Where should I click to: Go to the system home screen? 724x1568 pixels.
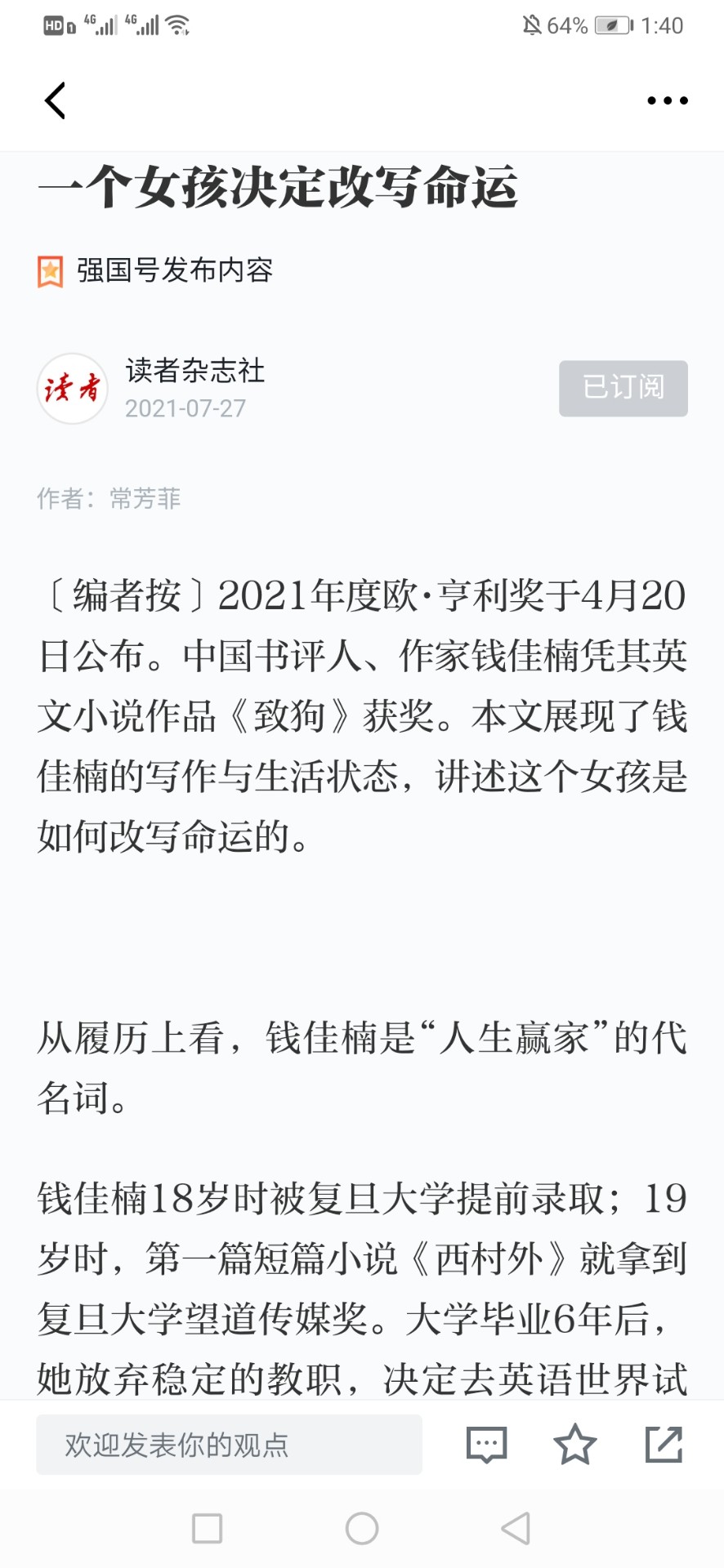pos(362,1528)
